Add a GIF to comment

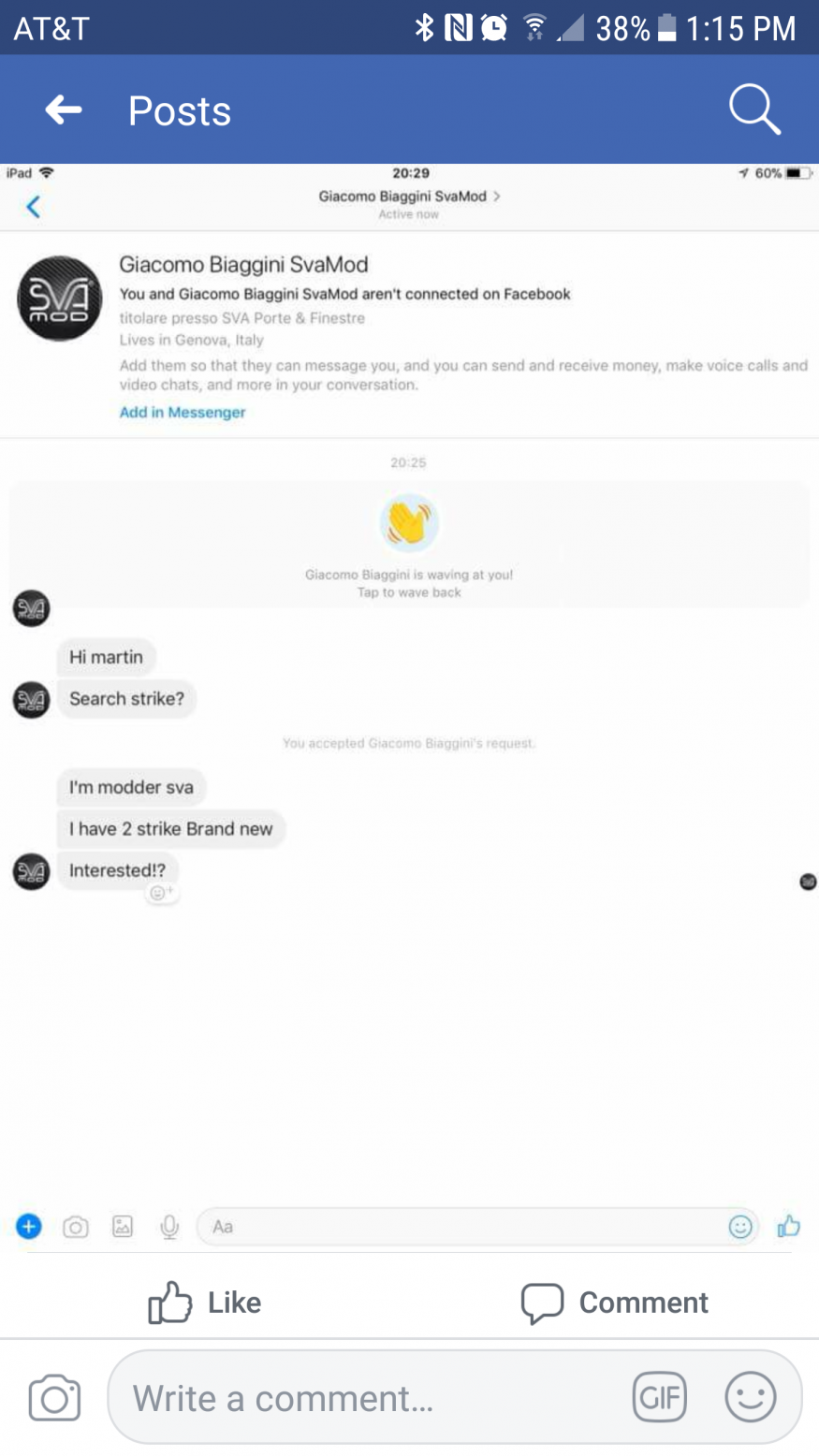pyautogui.click(x=659, y=1398)
